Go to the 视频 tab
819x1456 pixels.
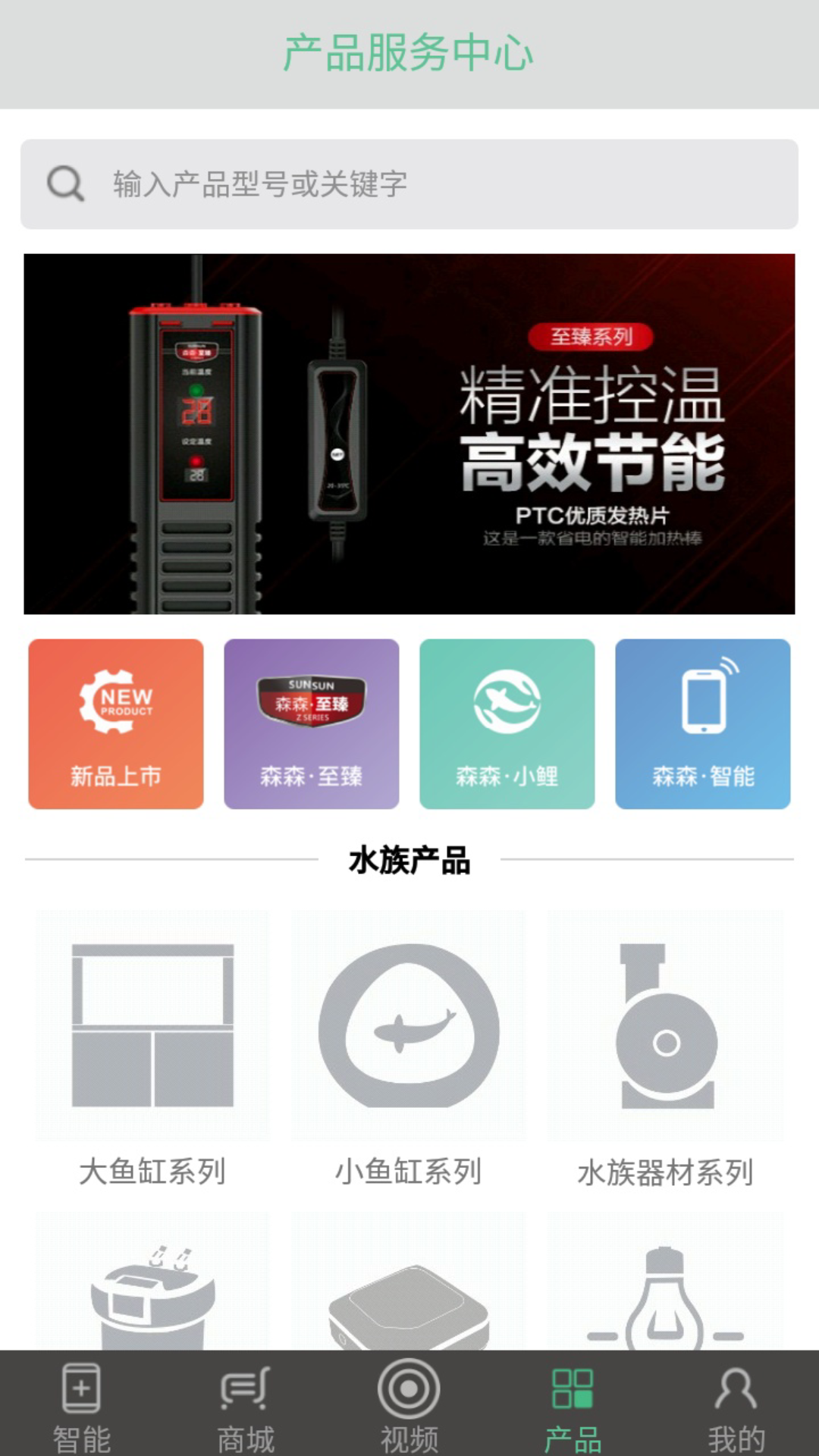coord(409,1406)
